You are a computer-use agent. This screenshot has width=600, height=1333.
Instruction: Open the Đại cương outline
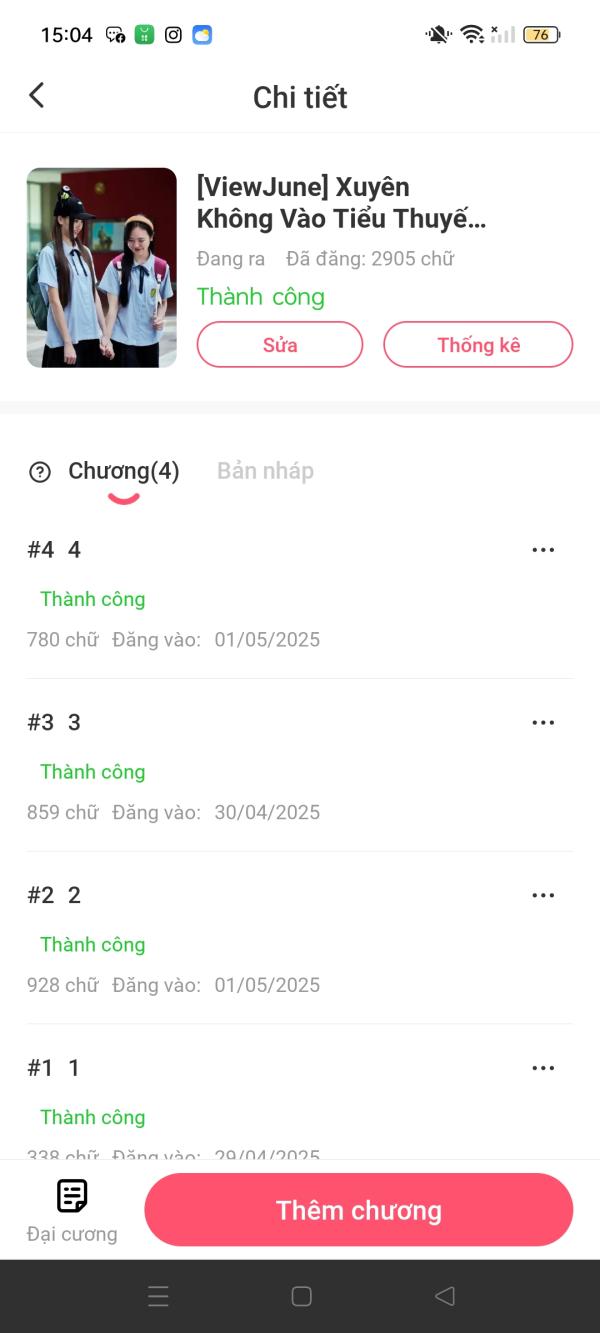tap(72, 1210)
